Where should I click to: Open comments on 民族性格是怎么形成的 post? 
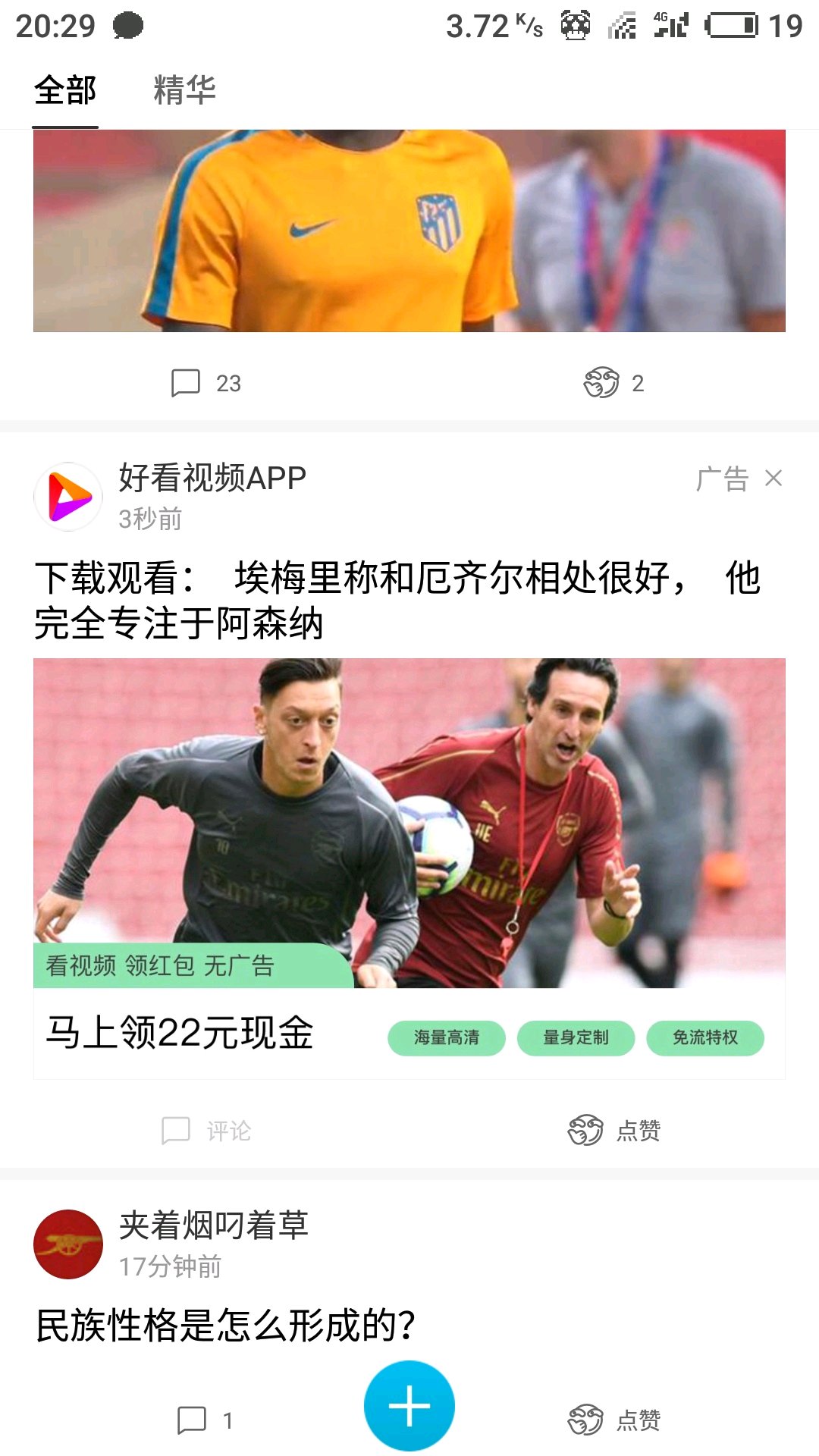click(x=204, y=1420)
